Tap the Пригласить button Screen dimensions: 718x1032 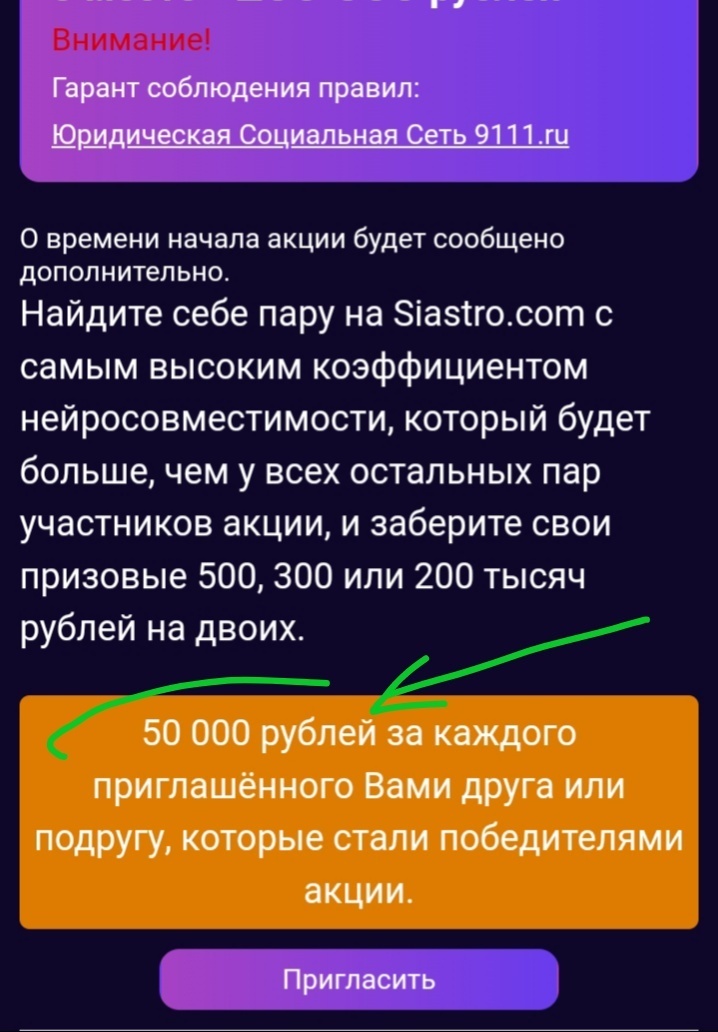[358, 978]
